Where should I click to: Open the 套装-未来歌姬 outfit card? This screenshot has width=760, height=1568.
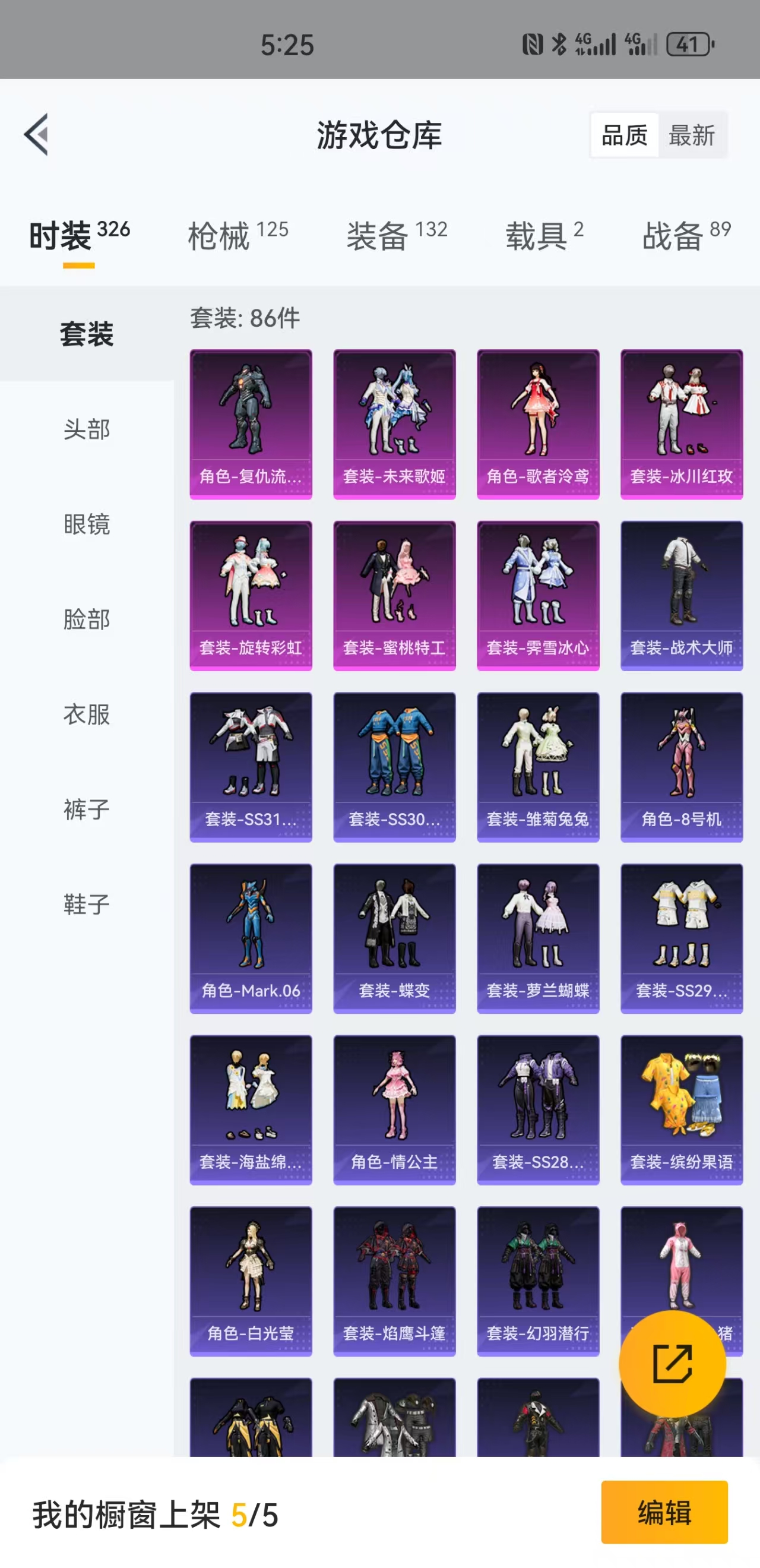point(395,424)
